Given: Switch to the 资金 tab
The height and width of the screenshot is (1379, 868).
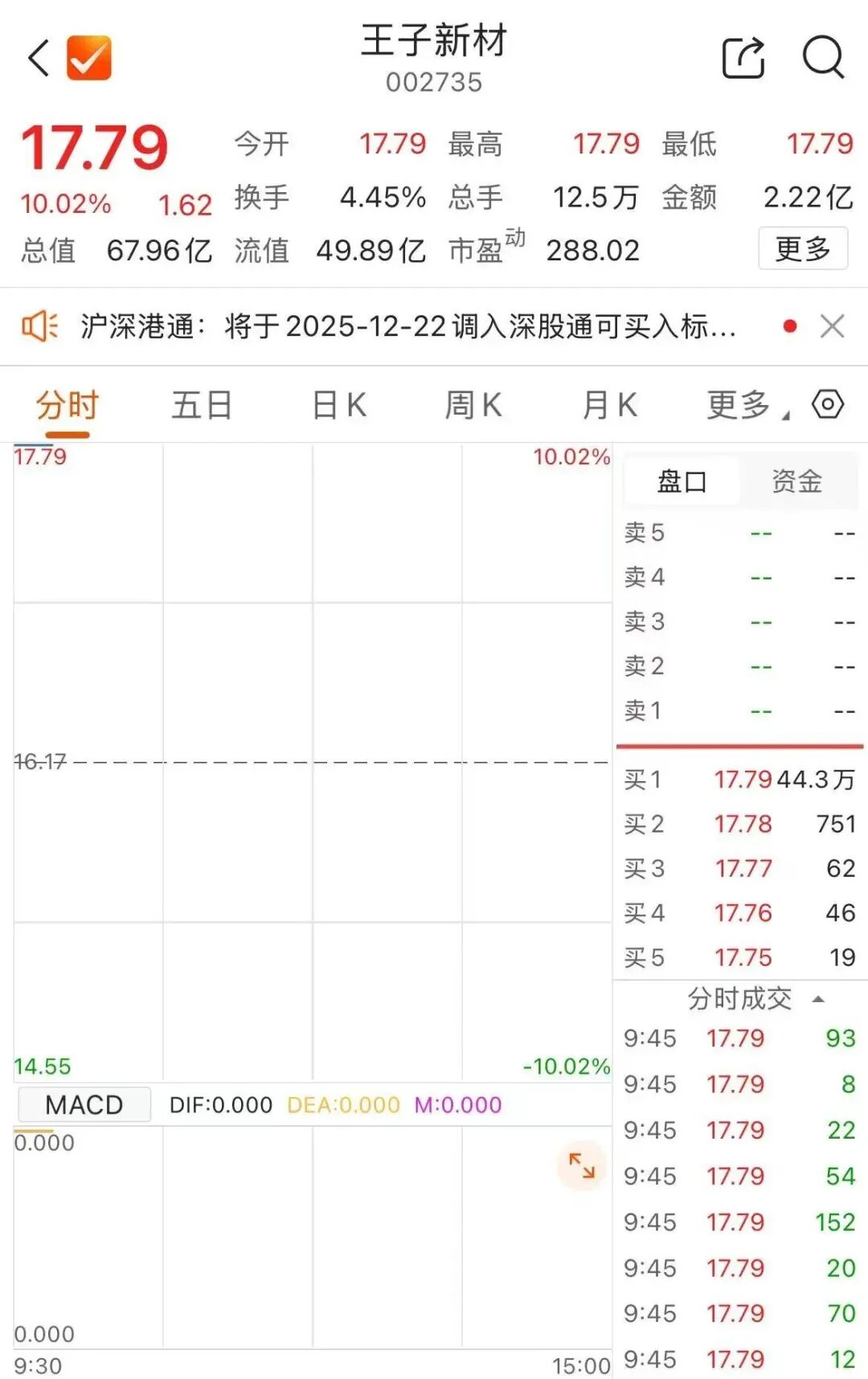Looking at the screenshot, I should click(x=796, y=481).
